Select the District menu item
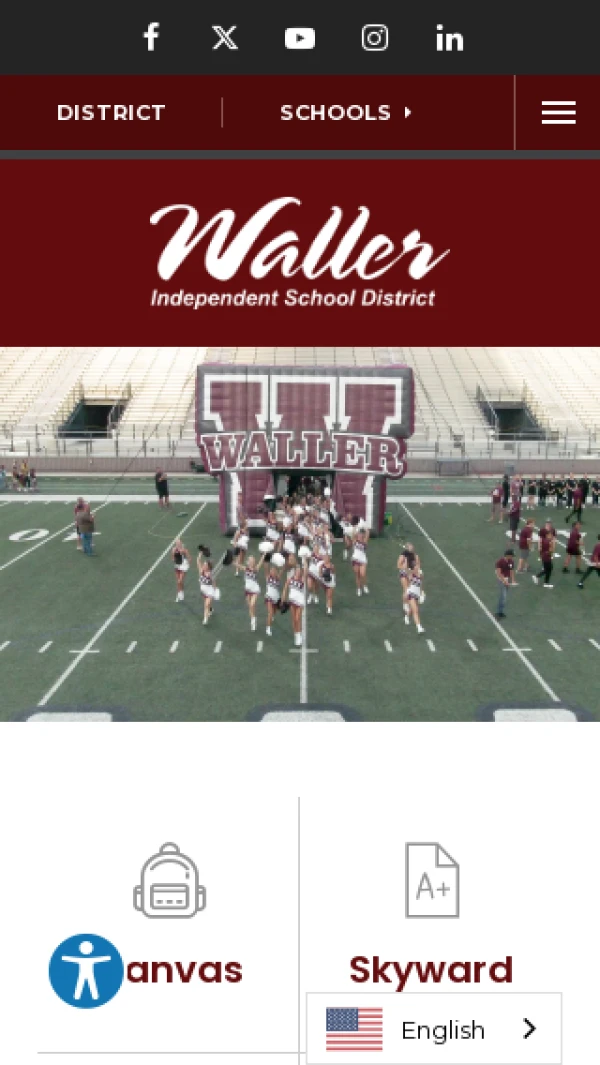This screenshot has height=1065, width=600. coord(111,113)
